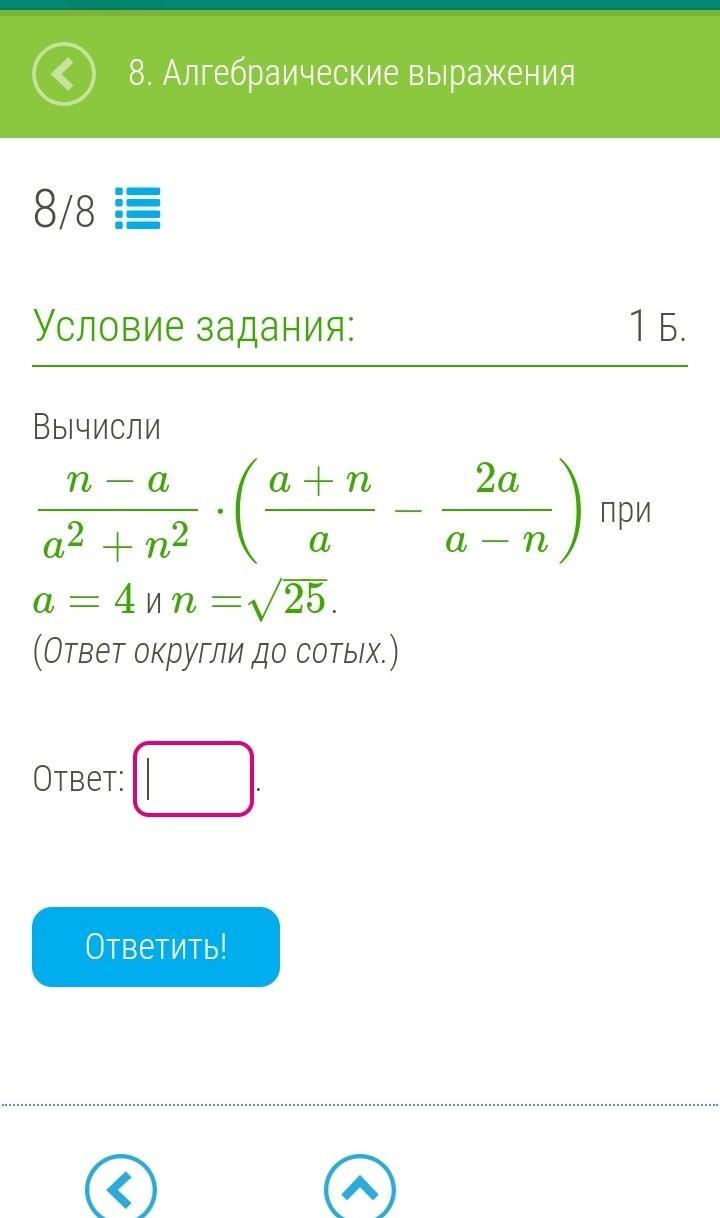Go to previous task with bottom left arrow
This screenshot has height=1218, width=720.
point(122,1187)
